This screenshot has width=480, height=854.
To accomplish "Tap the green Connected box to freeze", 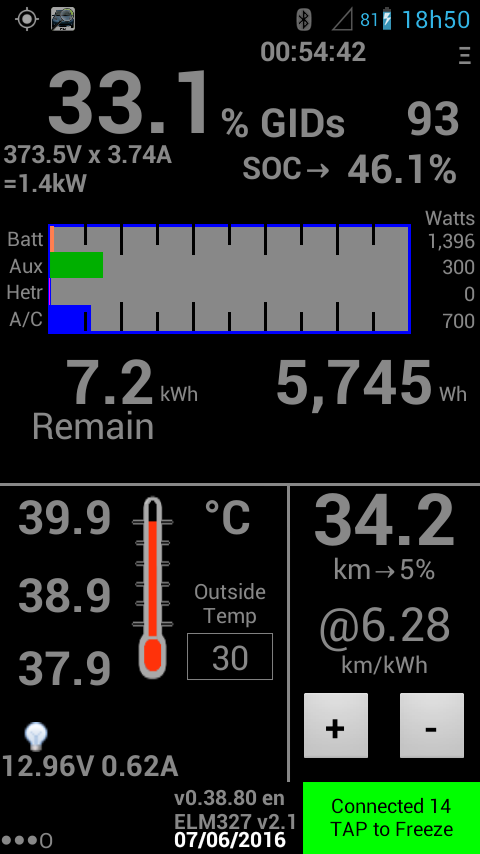I will pos(391,818).
